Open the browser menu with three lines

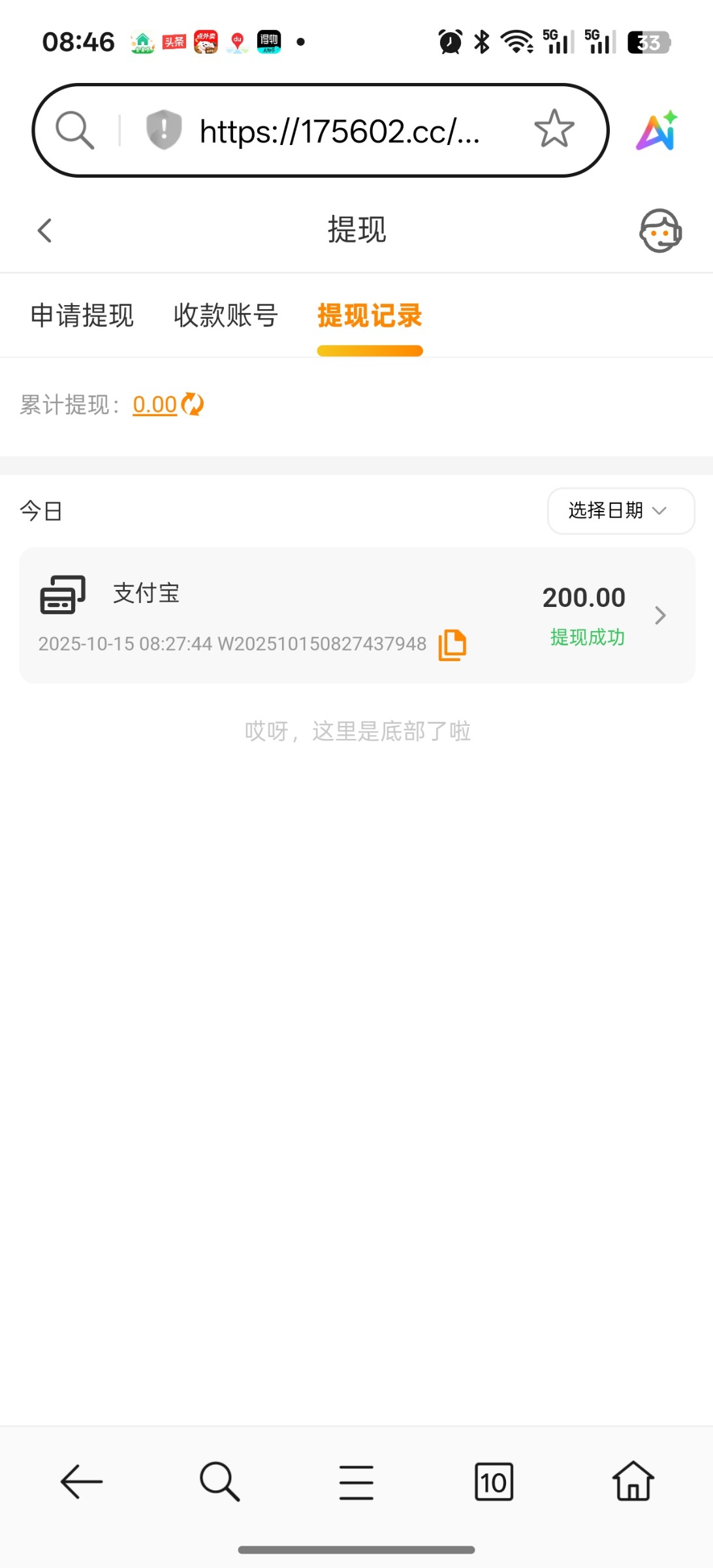click(356, 1481)
